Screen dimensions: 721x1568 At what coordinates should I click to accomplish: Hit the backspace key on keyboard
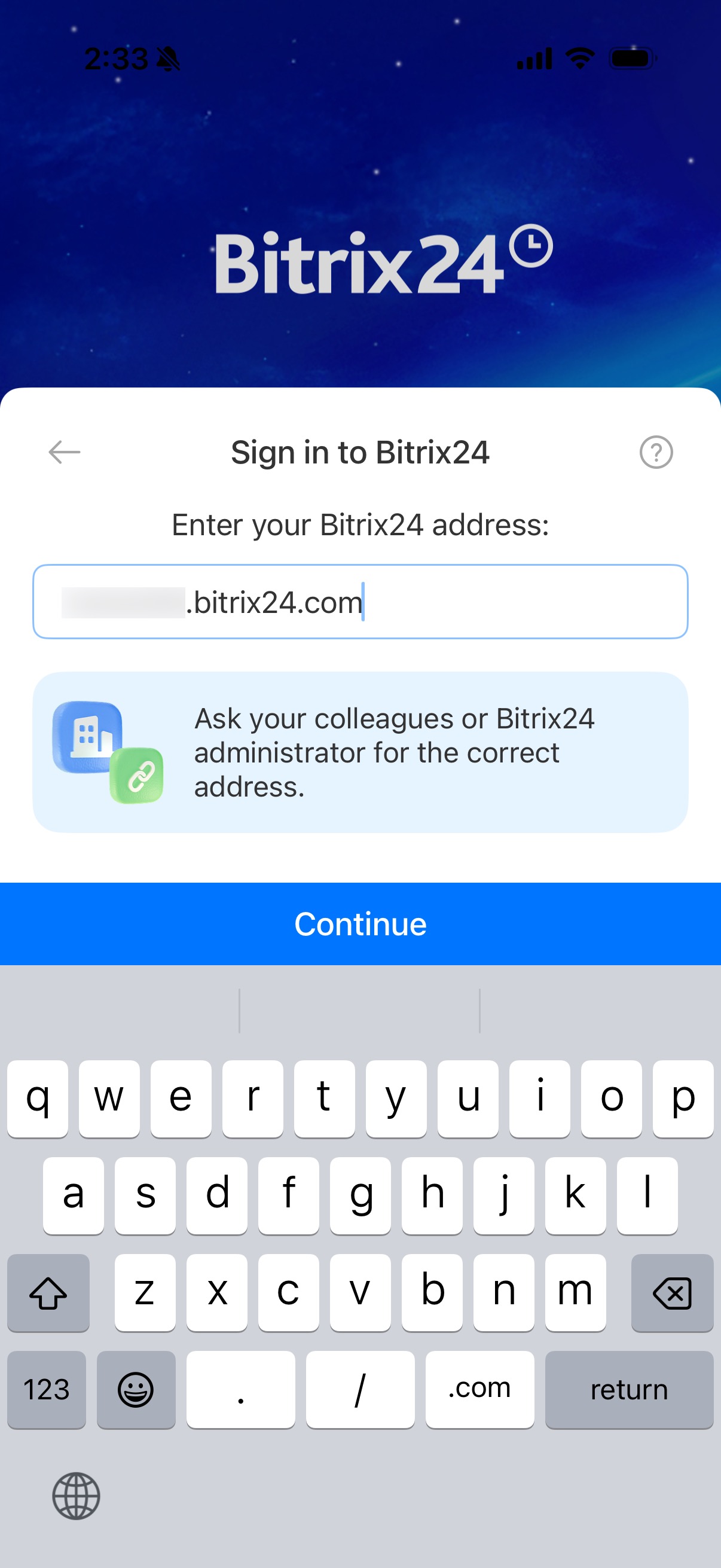point(672,1293)
